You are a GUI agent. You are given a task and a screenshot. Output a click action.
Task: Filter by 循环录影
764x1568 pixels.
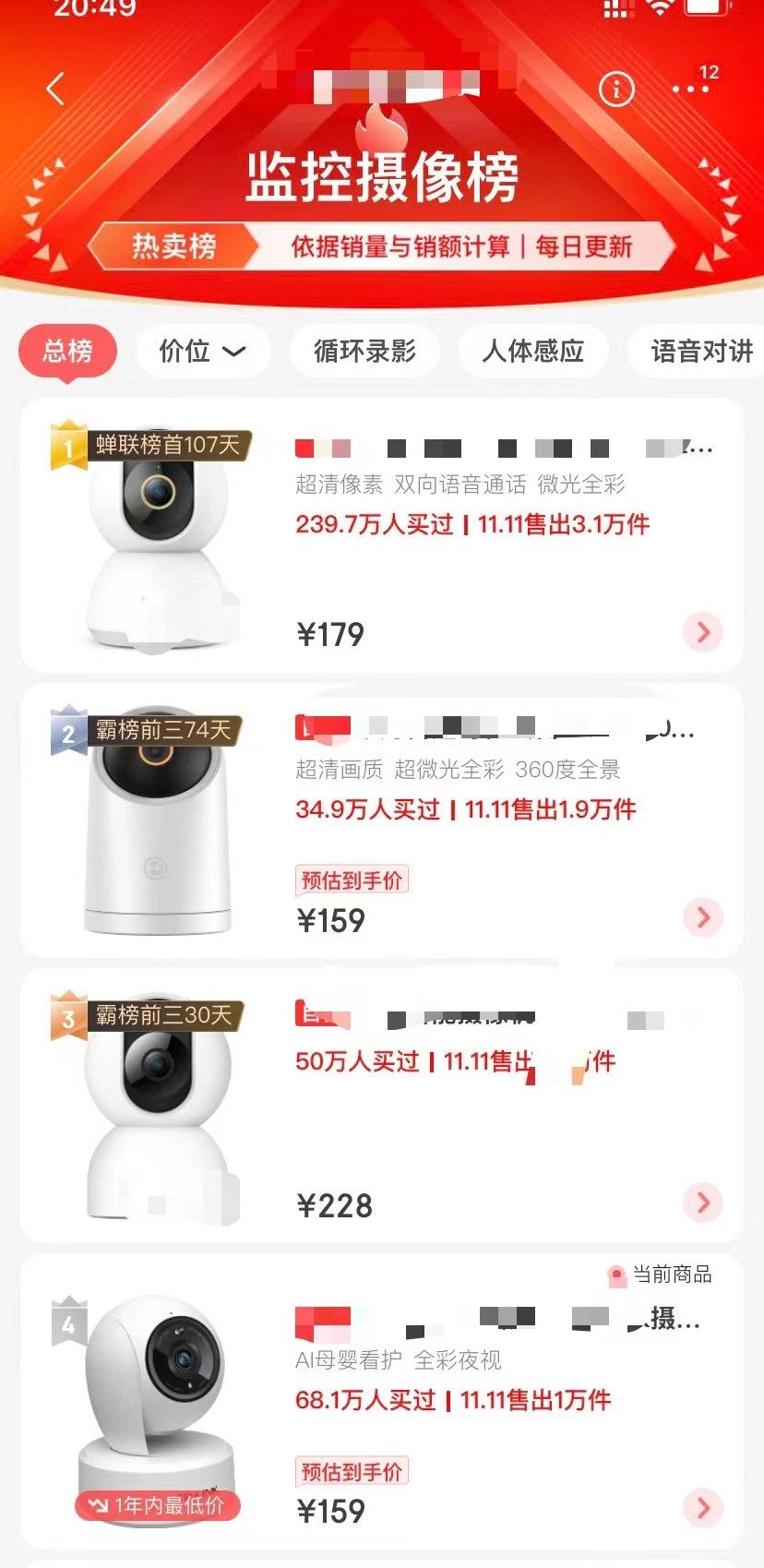364,351
